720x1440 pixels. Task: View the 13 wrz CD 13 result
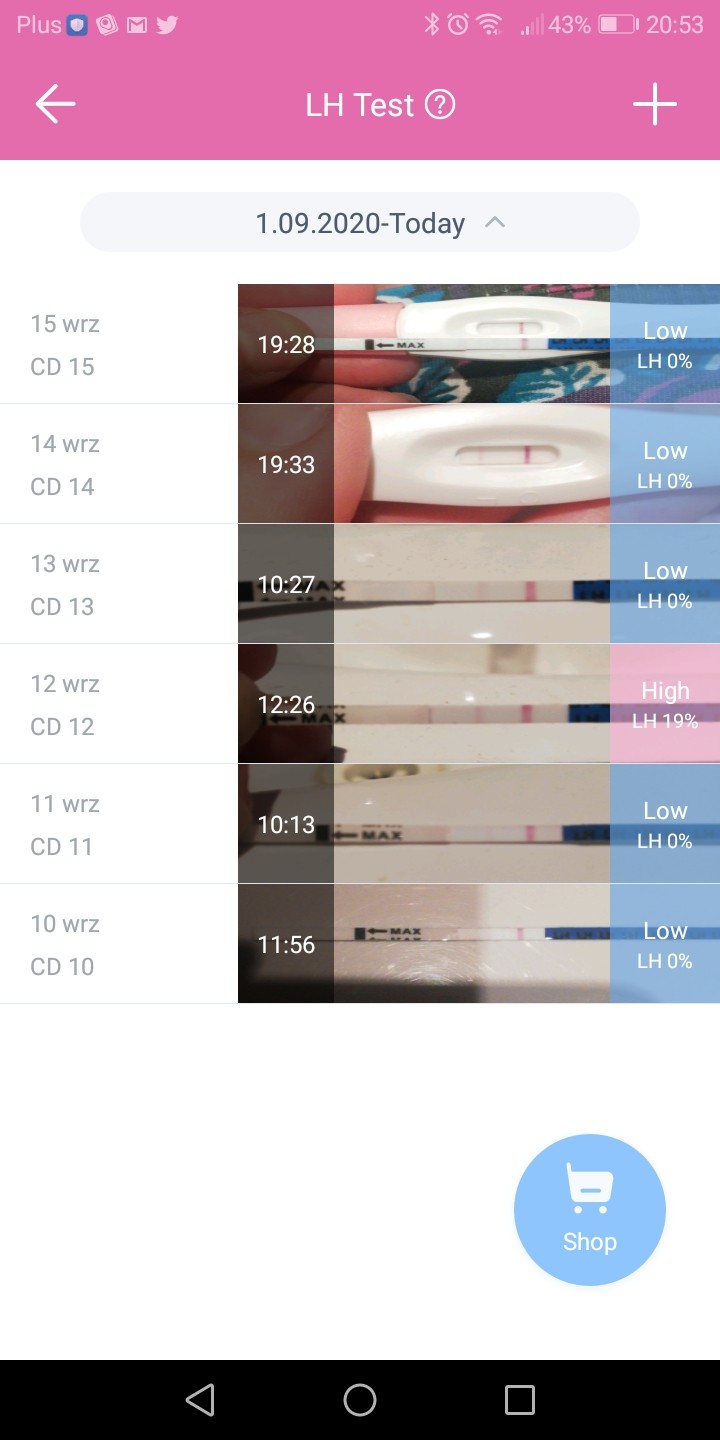(x=360, y=584)
